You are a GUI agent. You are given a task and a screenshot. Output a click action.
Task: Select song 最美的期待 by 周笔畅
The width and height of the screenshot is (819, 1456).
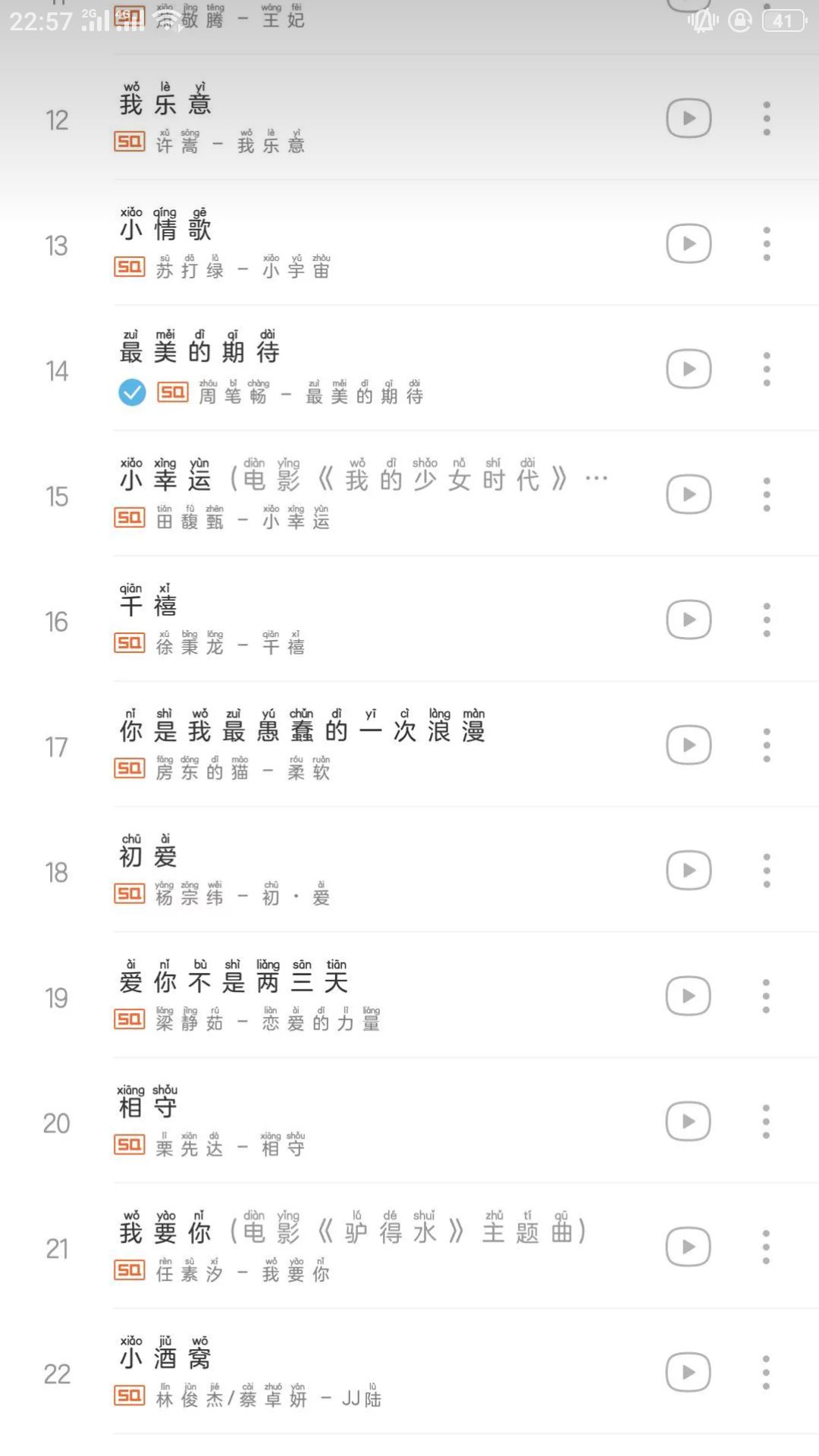point(132,392)
